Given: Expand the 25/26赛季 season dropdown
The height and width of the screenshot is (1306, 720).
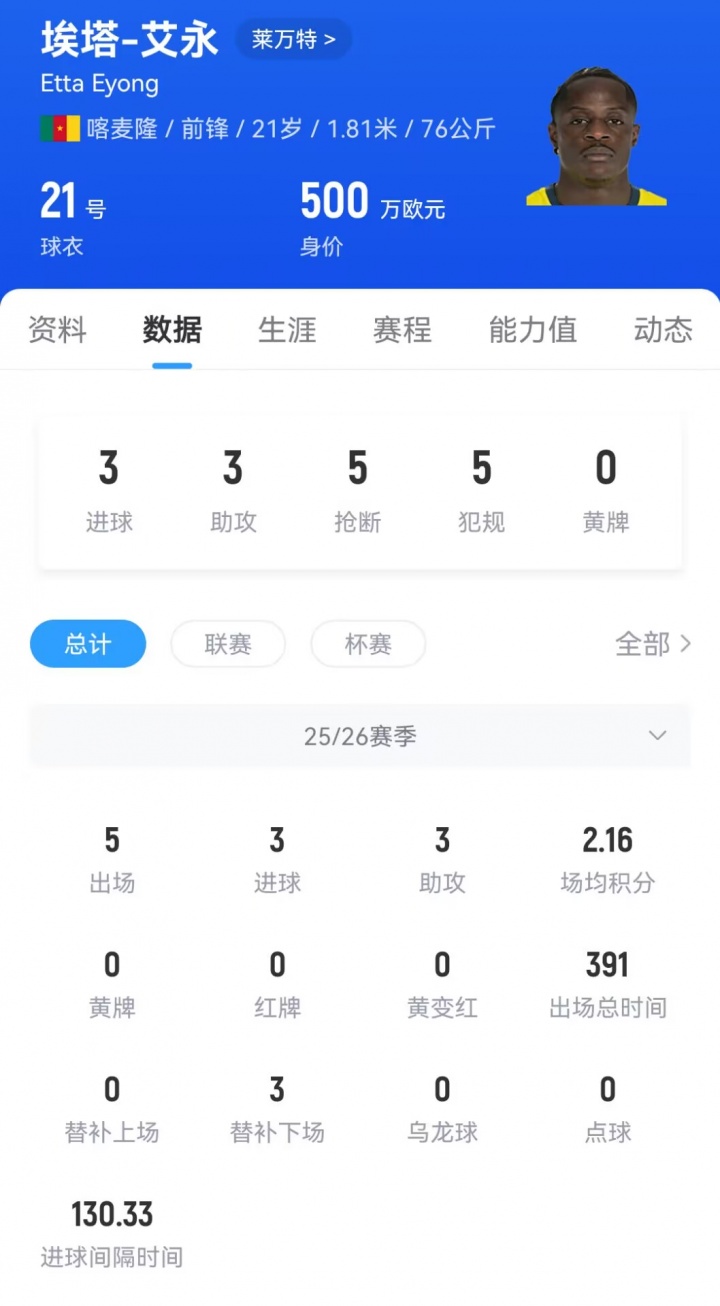Looking at the screenshot, I should (x=360, y=737).
